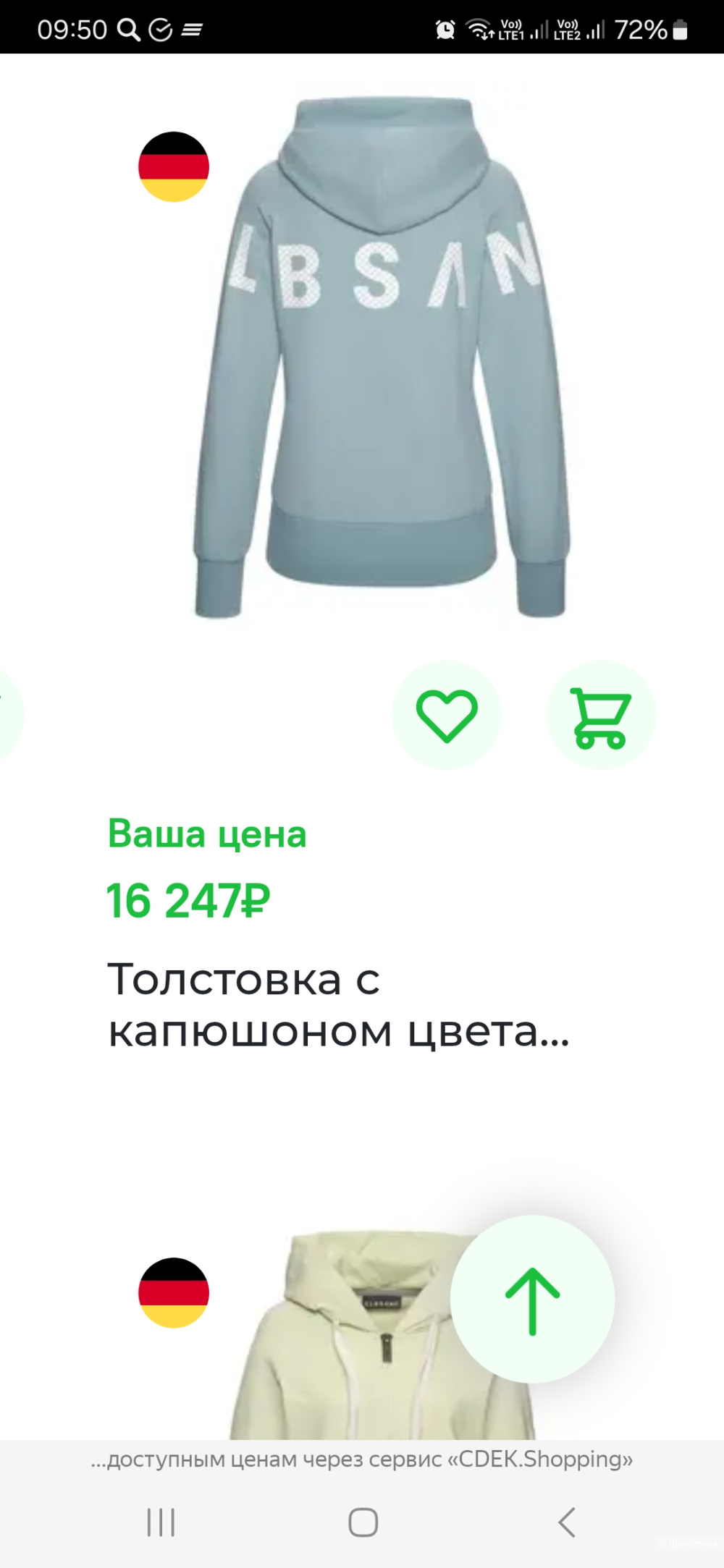Open search from the status bar

pos(127,30)
